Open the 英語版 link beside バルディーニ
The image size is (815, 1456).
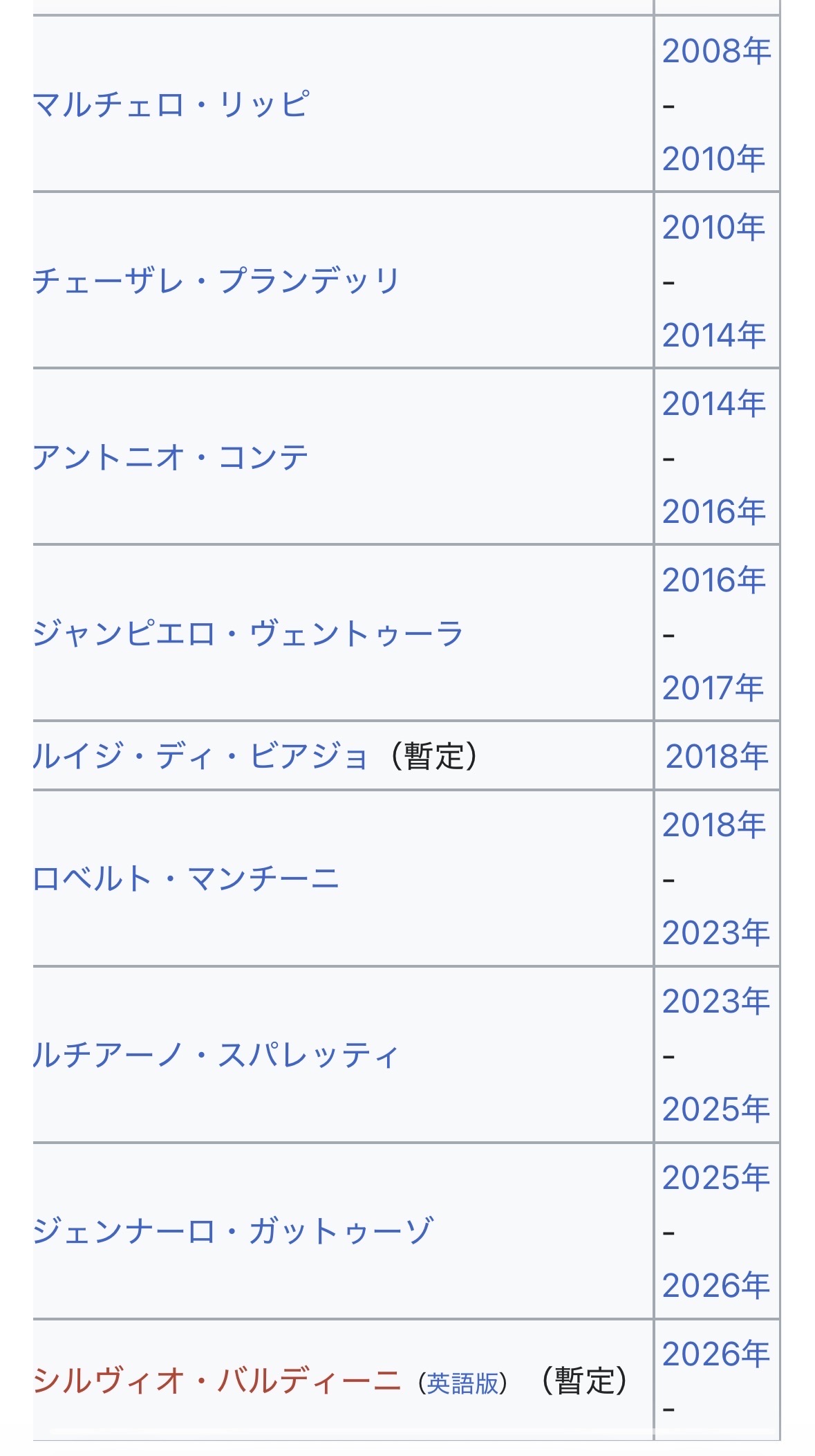463,1383
